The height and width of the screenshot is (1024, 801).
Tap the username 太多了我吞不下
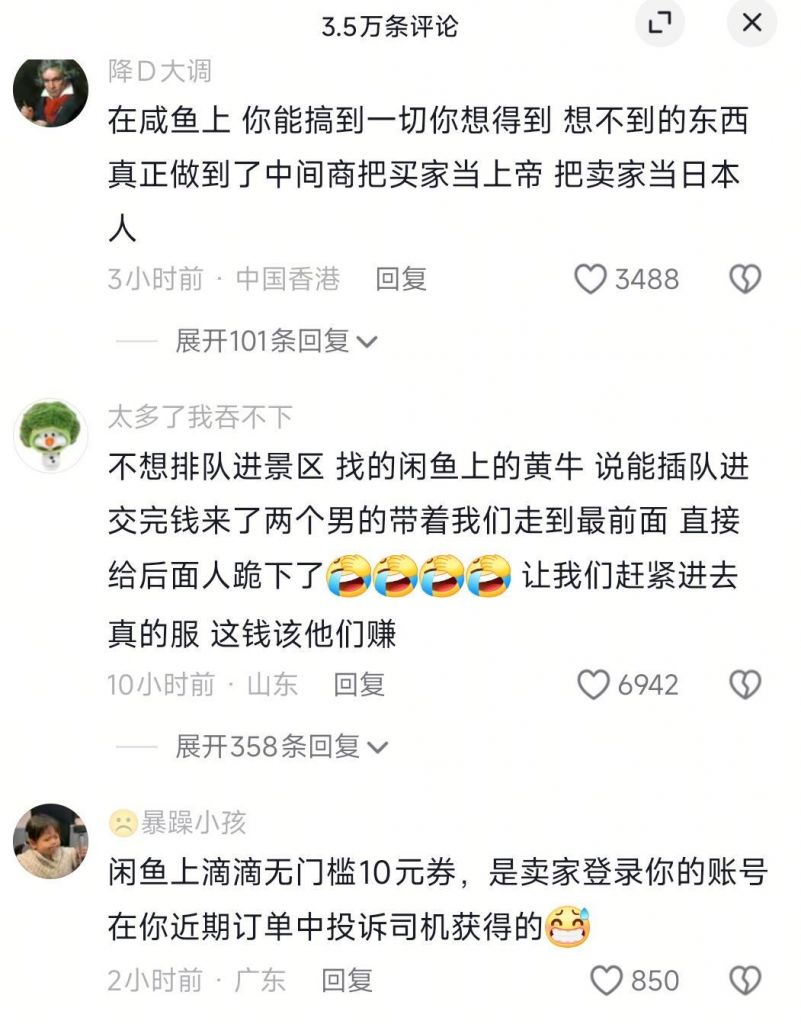(x=200, y=416)
